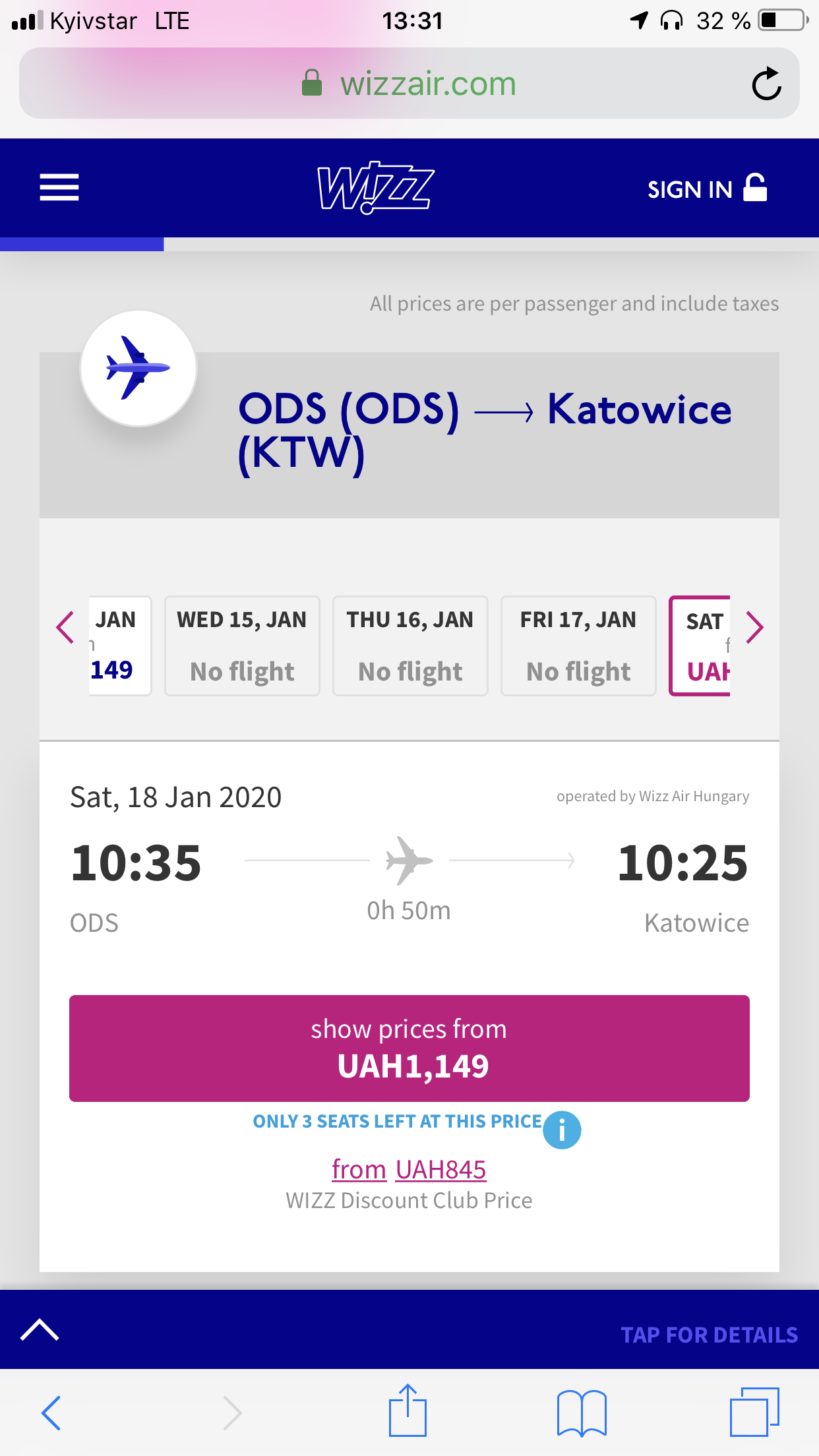
Task: Open the from UAH845 discount link
Action: (x=409, y=1170)
